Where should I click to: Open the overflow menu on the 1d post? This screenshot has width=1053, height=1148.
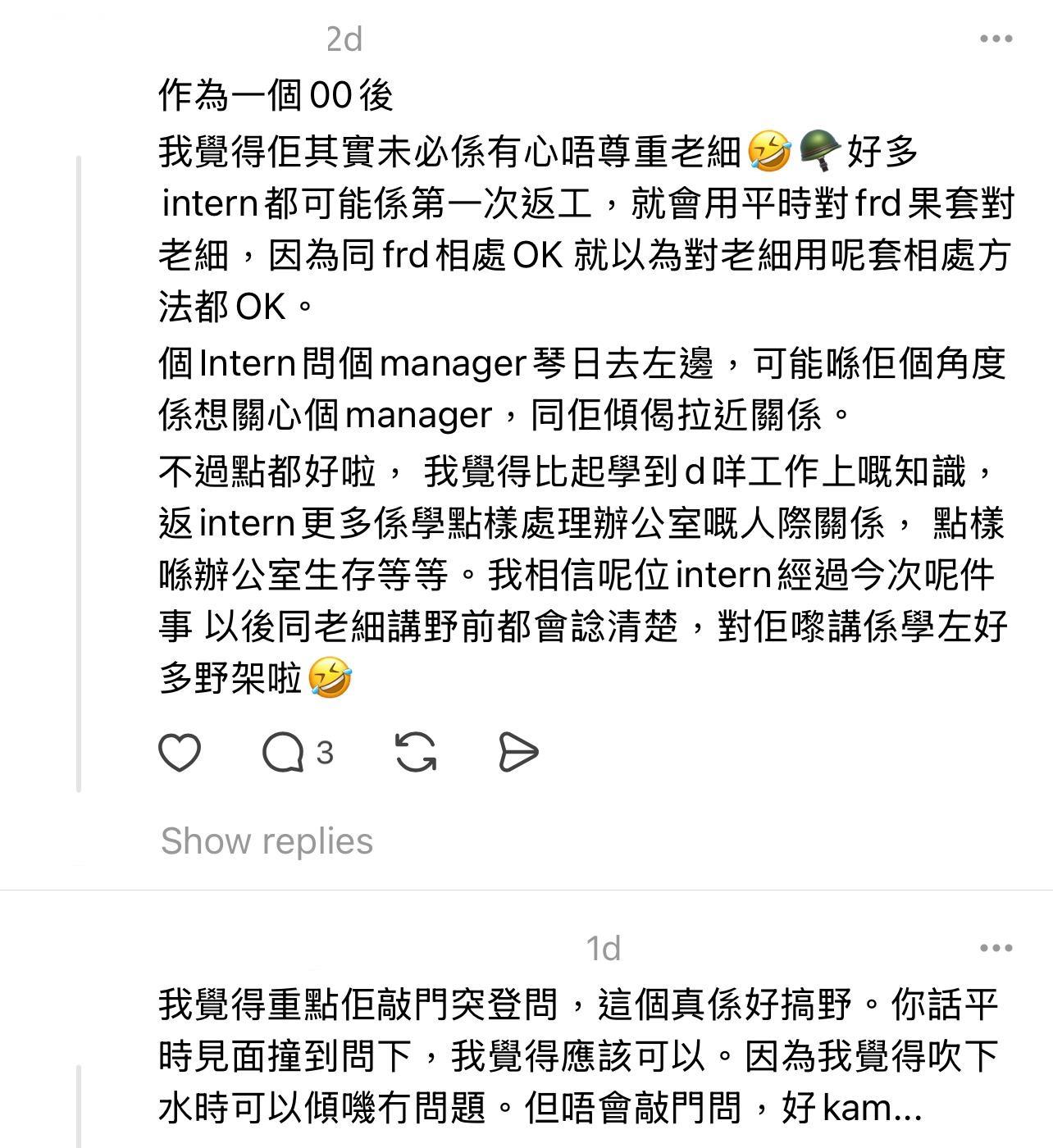(x=996, y=948)
